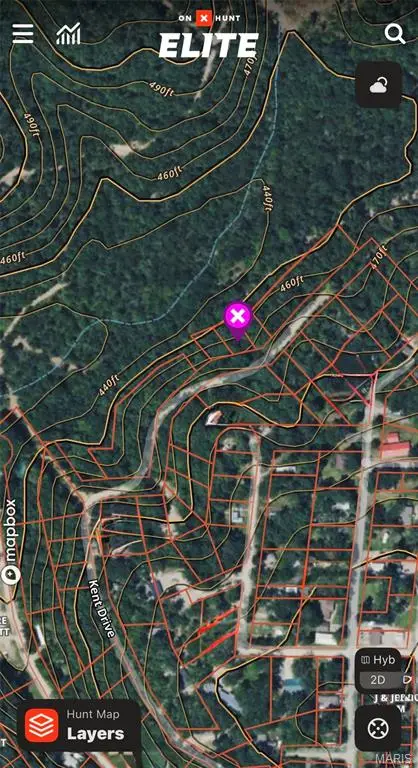This screenshot has height=768, width=418.
Task: Toggle the 2D map view
Action: (378, 680)
